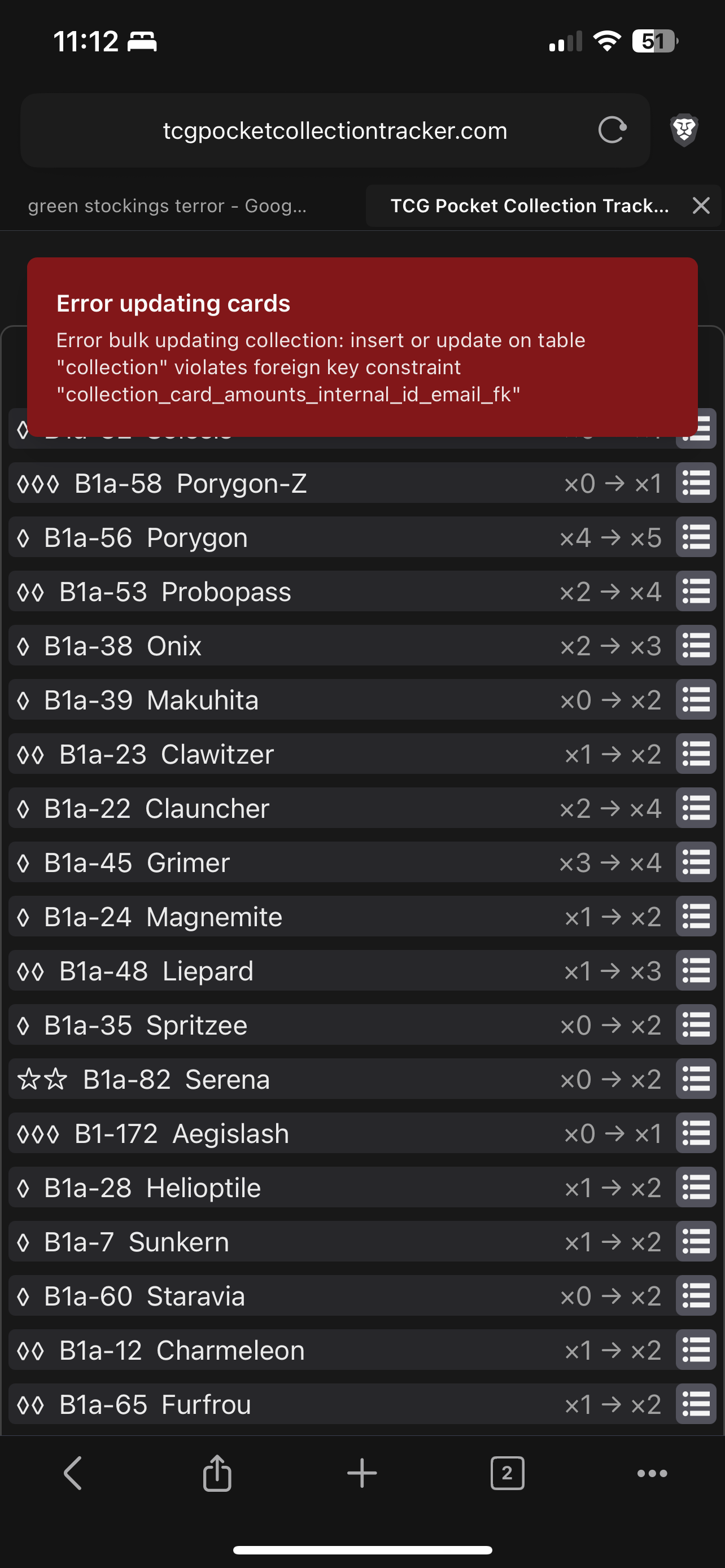Open the list icon for Makuhita

click(696, 700)
